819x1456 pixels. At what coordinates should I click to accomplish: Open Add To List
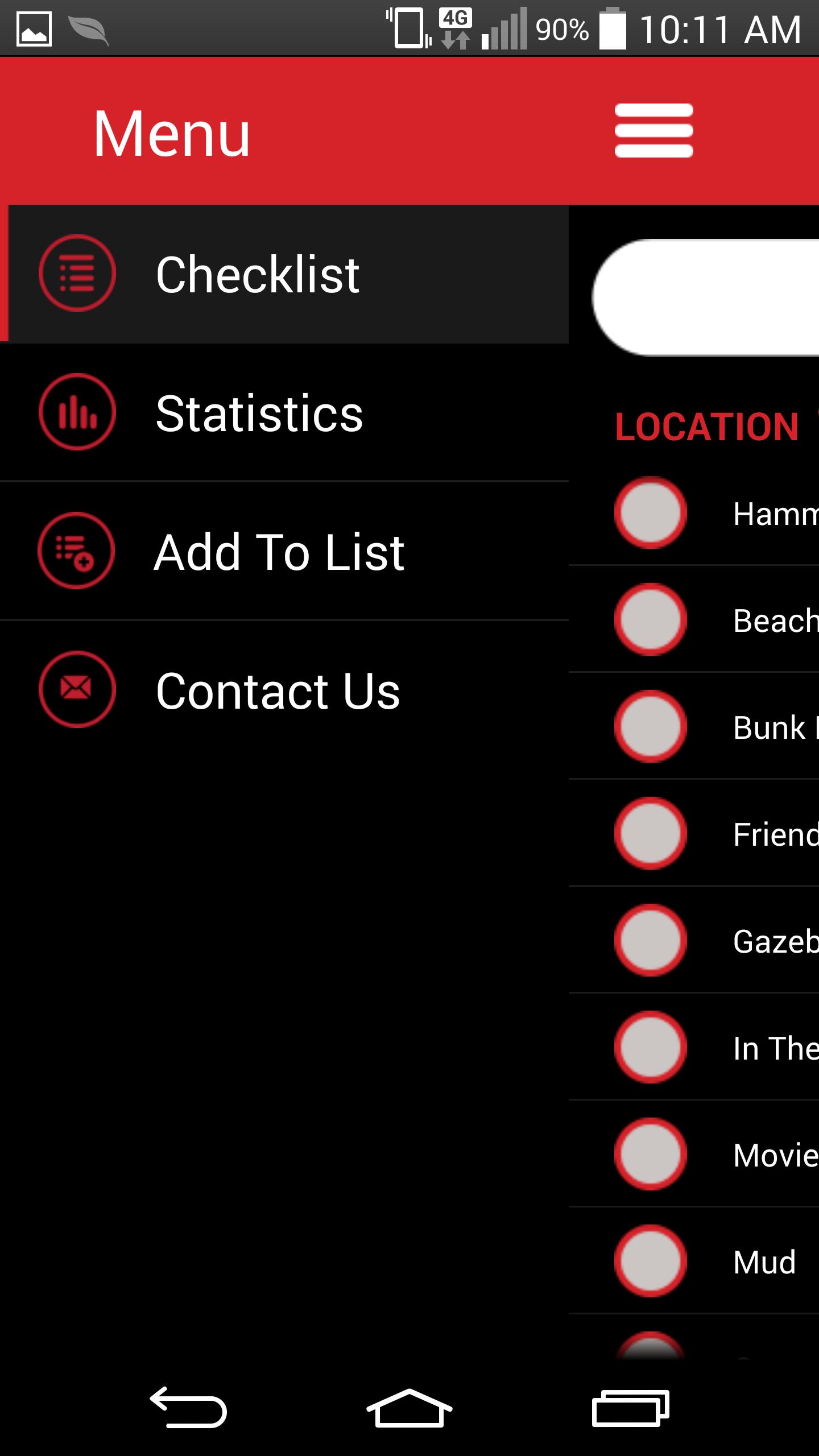coord(279,551)
